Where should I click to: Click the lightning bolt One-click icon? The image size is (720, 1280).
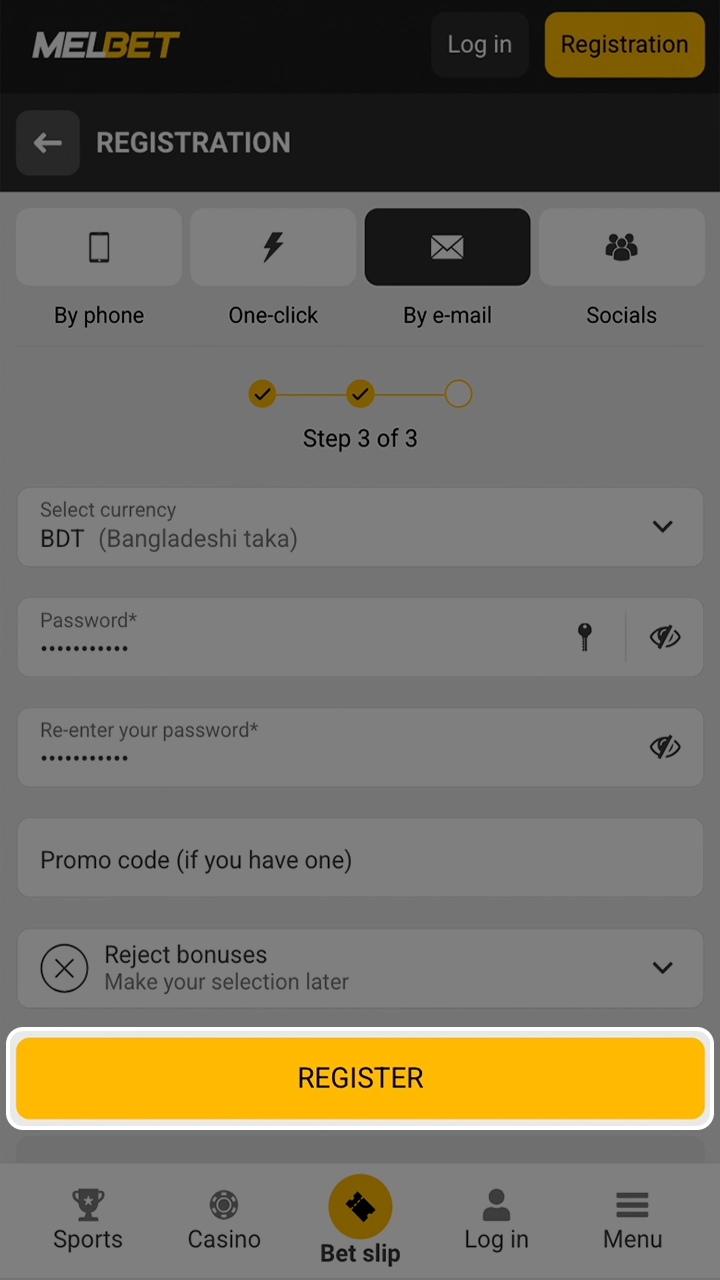pos(272,247)
